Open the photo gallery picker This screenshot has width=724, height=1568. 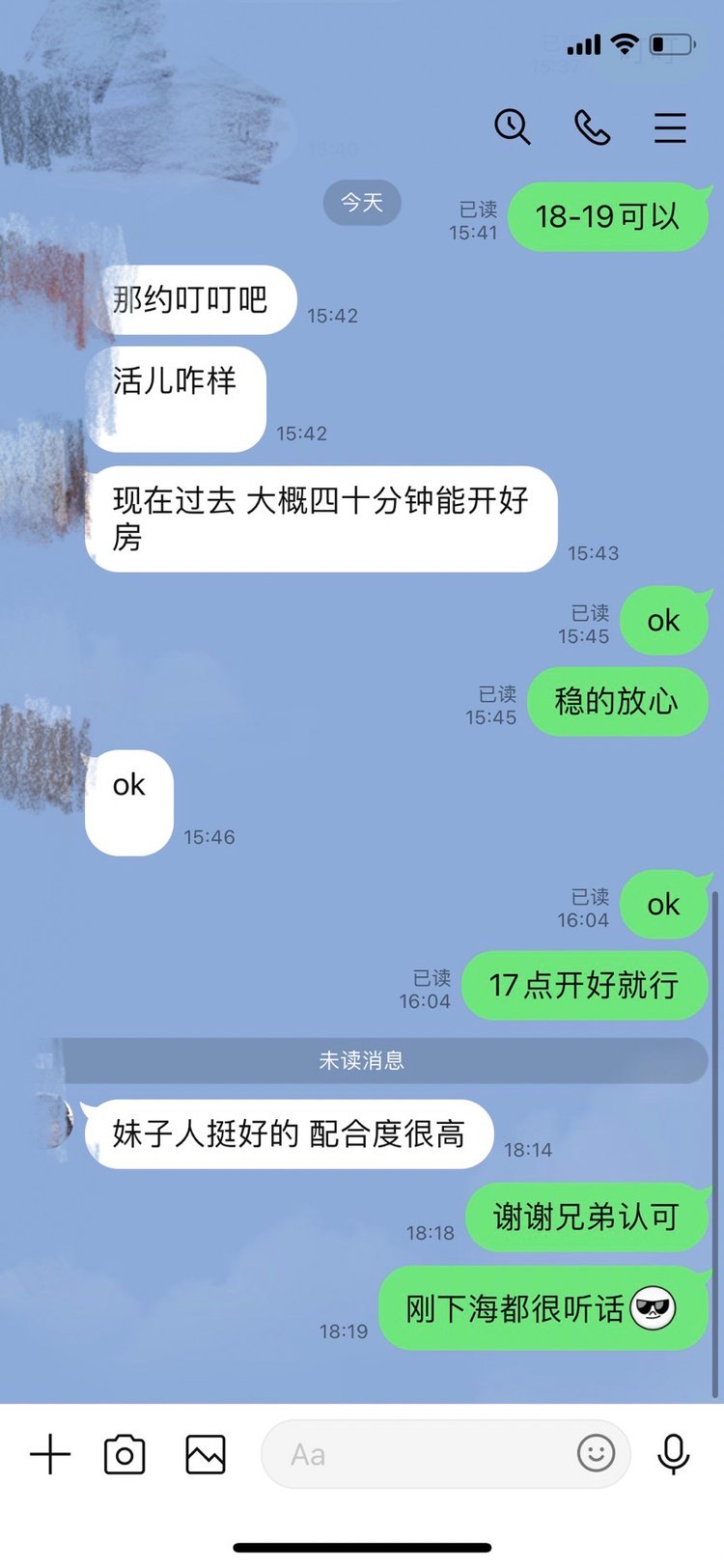coord(206,1454)
